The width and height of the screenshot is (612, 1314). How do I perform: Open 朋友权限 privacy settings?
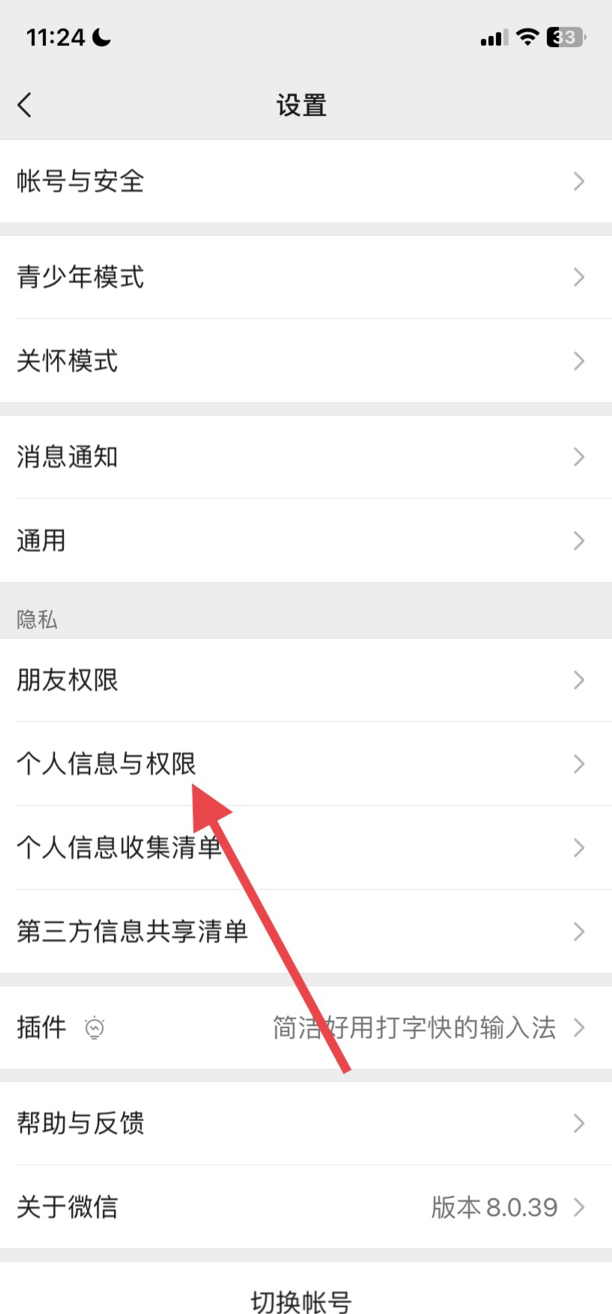pyautogui.click(x=300, y=681)
